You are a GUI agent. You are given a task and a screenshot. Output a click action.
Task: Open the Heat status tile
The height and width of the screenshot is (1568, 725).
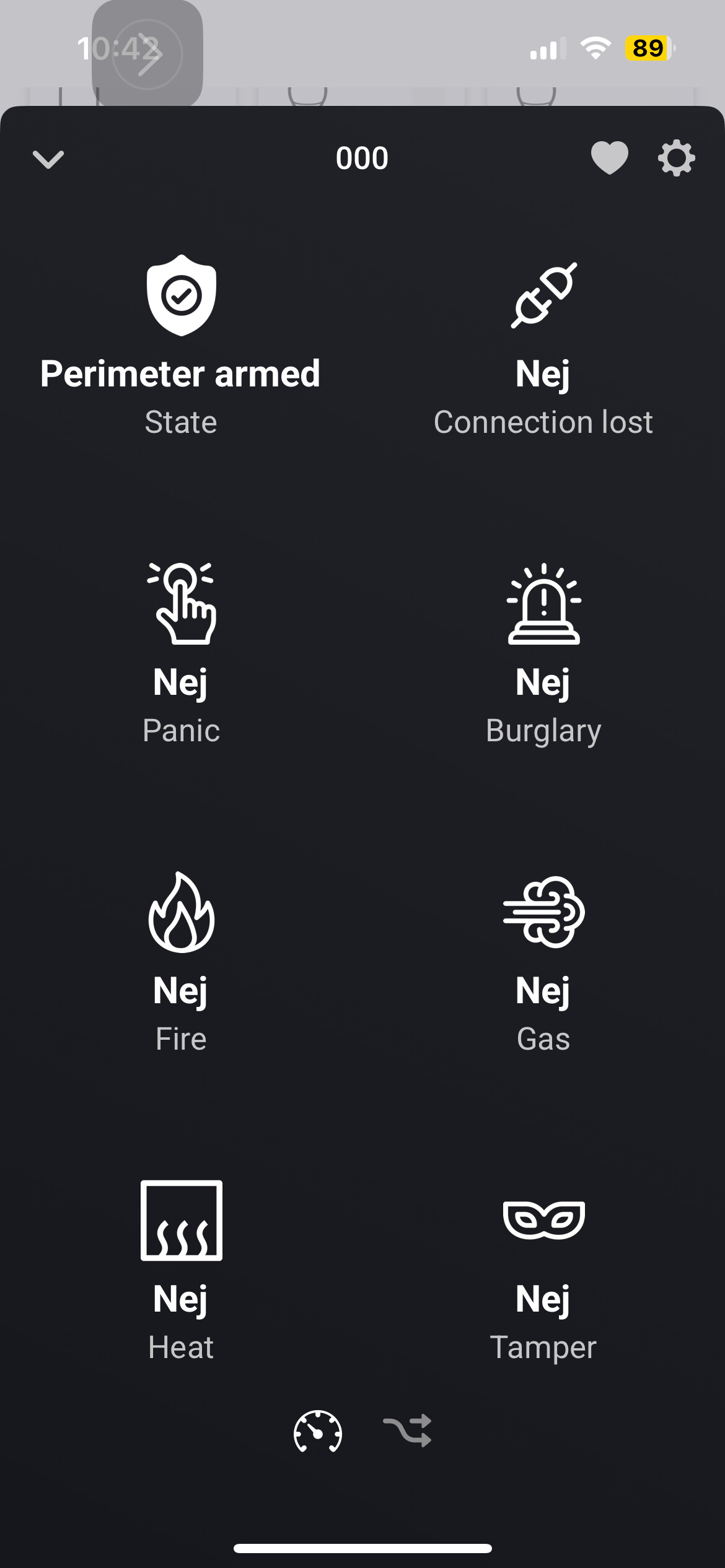point(180,1270)
